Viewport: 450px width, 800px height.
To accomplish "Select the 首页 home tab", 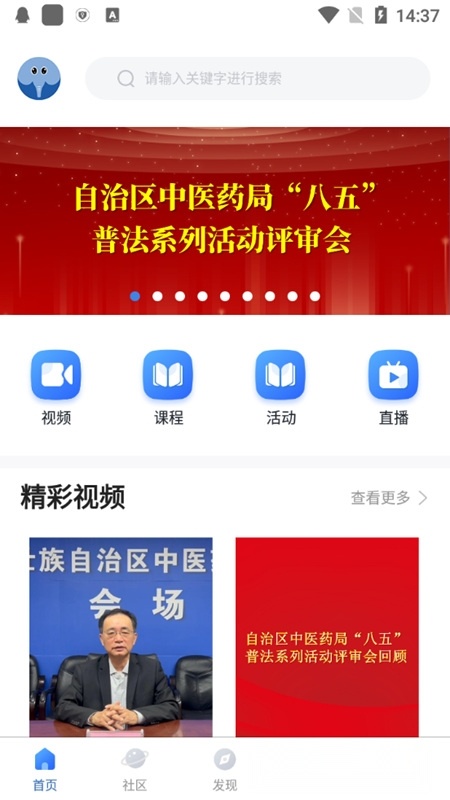I will click(x=45, y=769).
